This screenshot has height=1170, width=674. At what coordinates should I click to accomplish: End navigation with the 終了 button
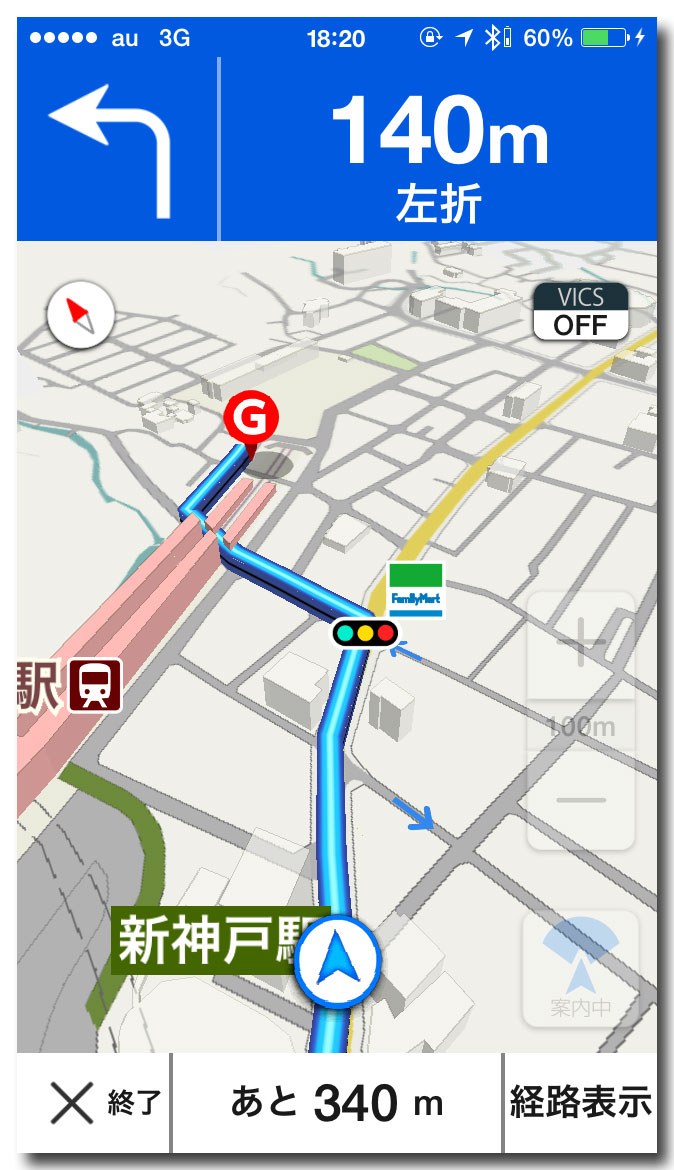coord(94,1103)
